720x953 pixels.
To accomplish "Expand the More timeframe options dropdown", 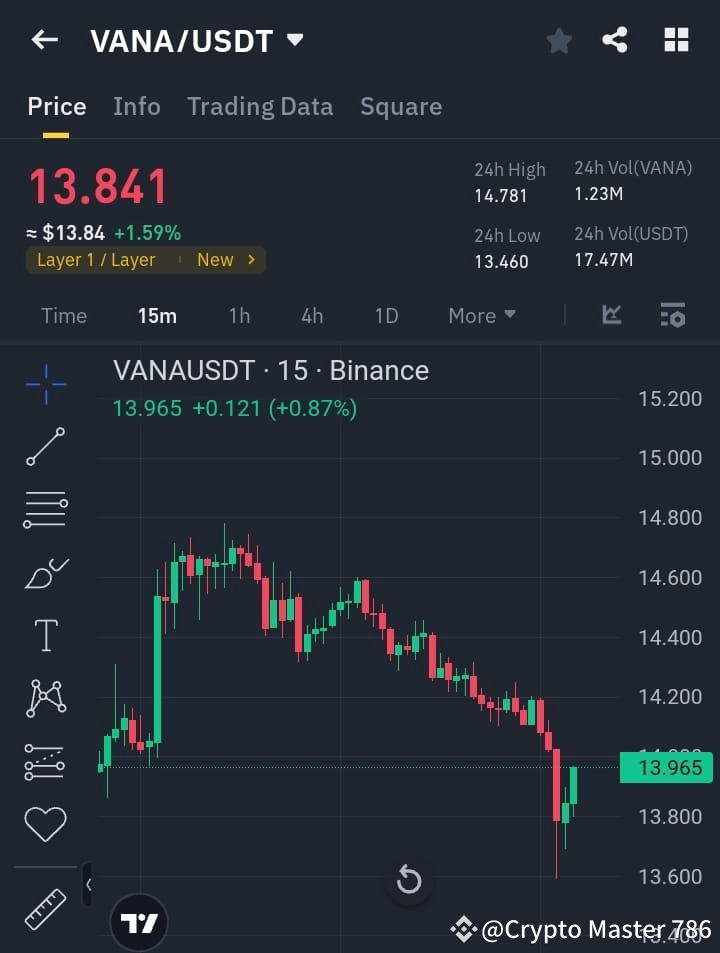I will pyautogui.click(x=481, y=315).
